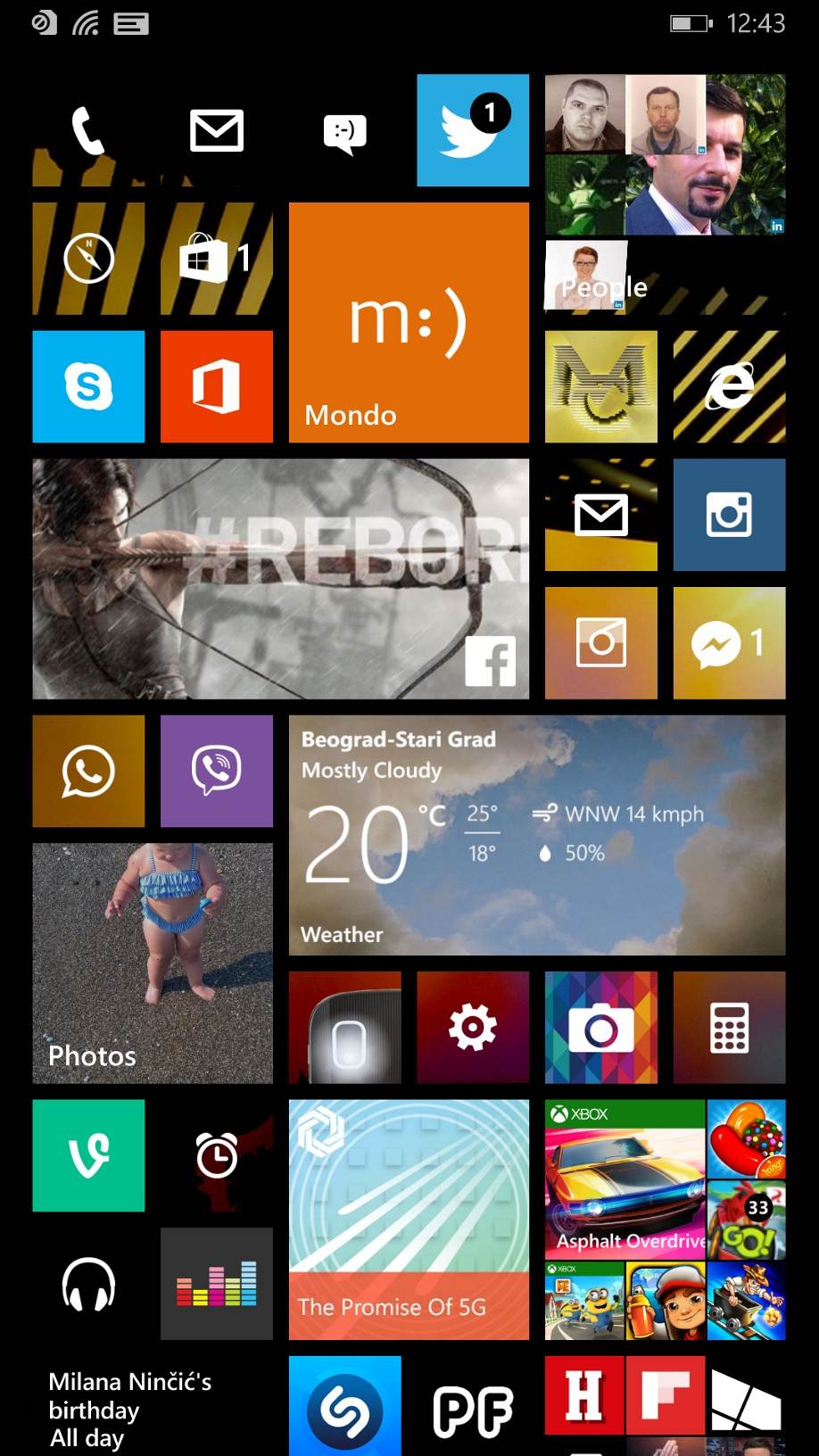
Task: Open the Viber tile
Action: point(216,771)
